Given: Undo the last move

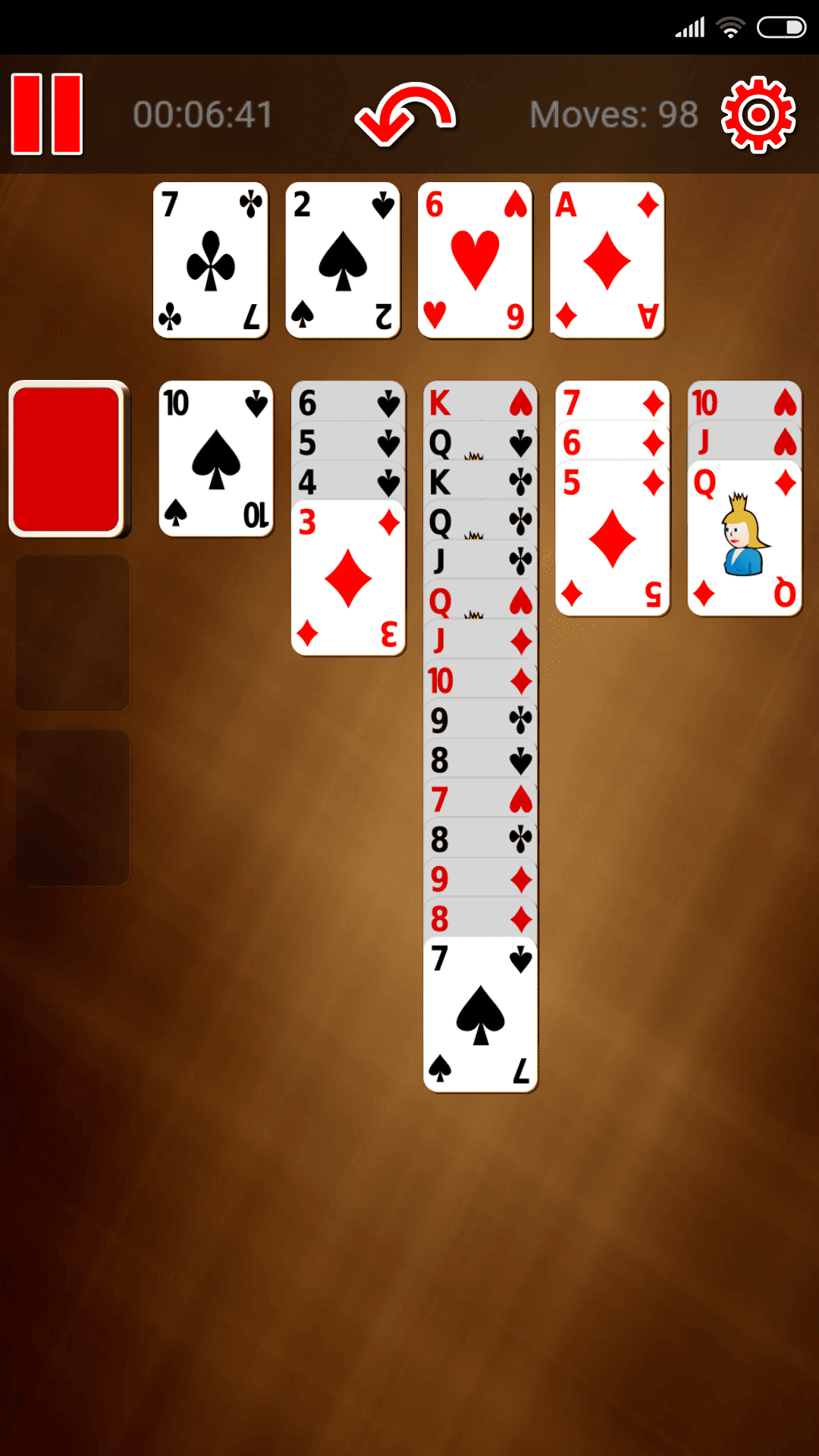Looking at the screenshot, I should click(405, 114).
